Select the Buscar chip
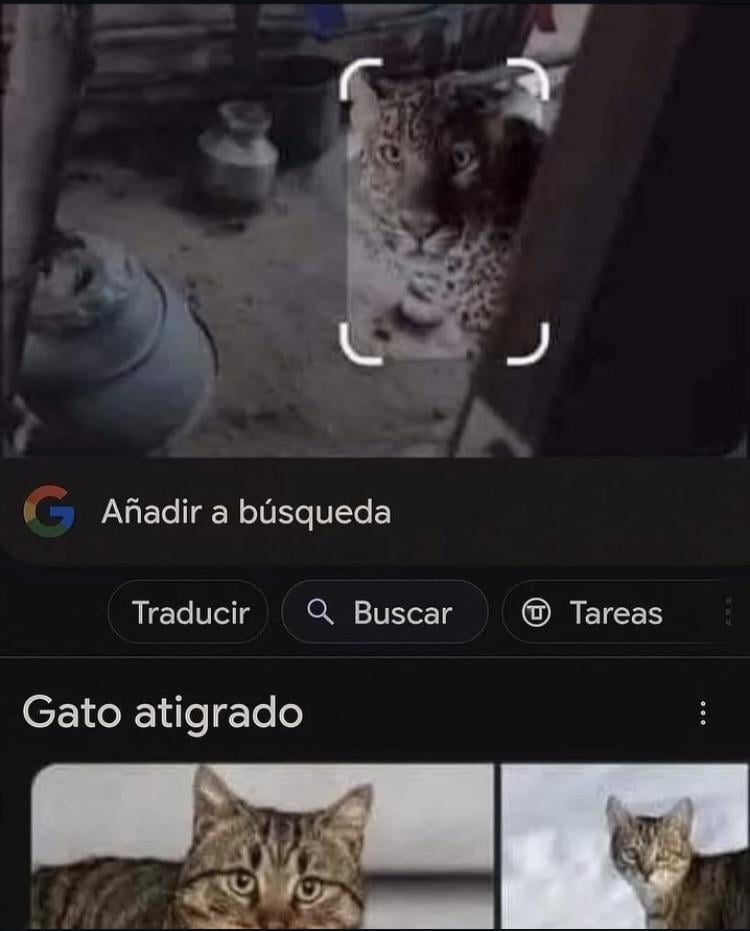Screen dimensions: 750x931 tap(385, 612)
